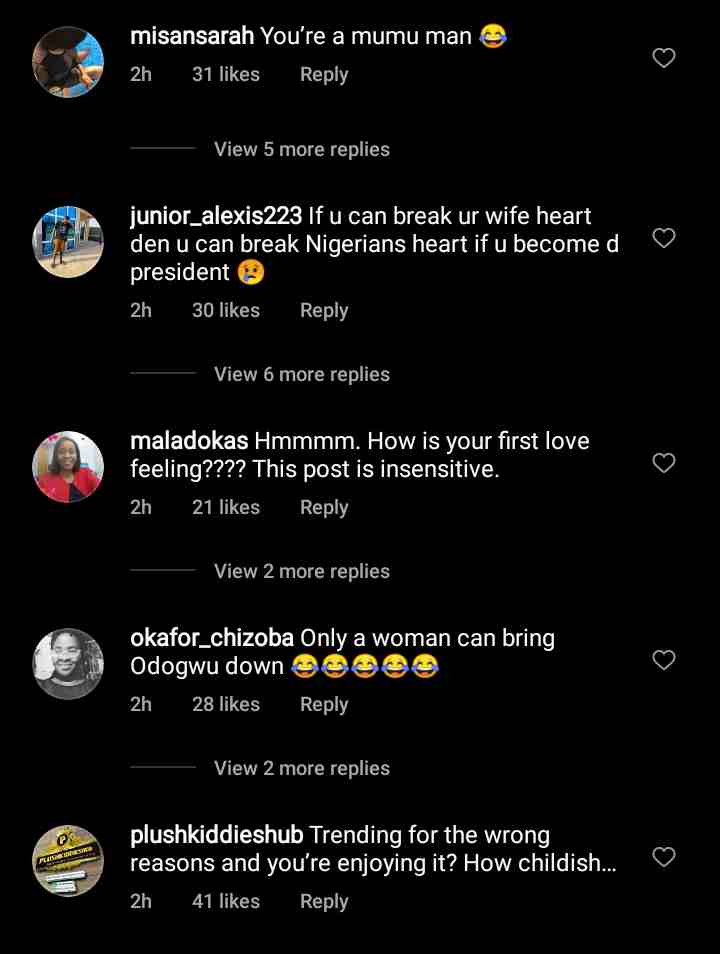Open the 31 likes list on misansarah's comment
The image size is (720, 954).
pos(225,74)
